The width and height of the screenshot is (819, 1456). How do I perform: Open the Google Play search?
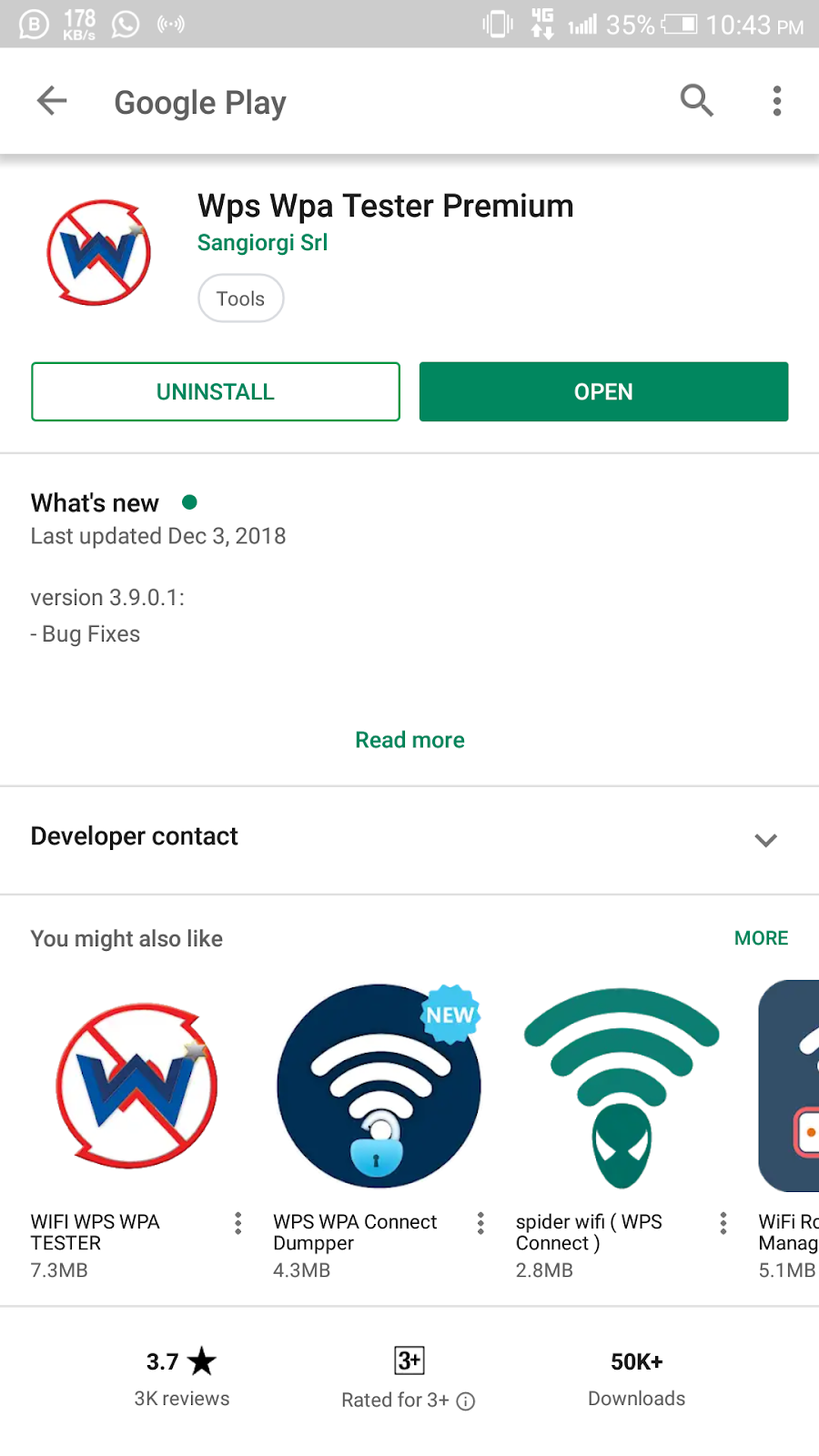(696, 101)
